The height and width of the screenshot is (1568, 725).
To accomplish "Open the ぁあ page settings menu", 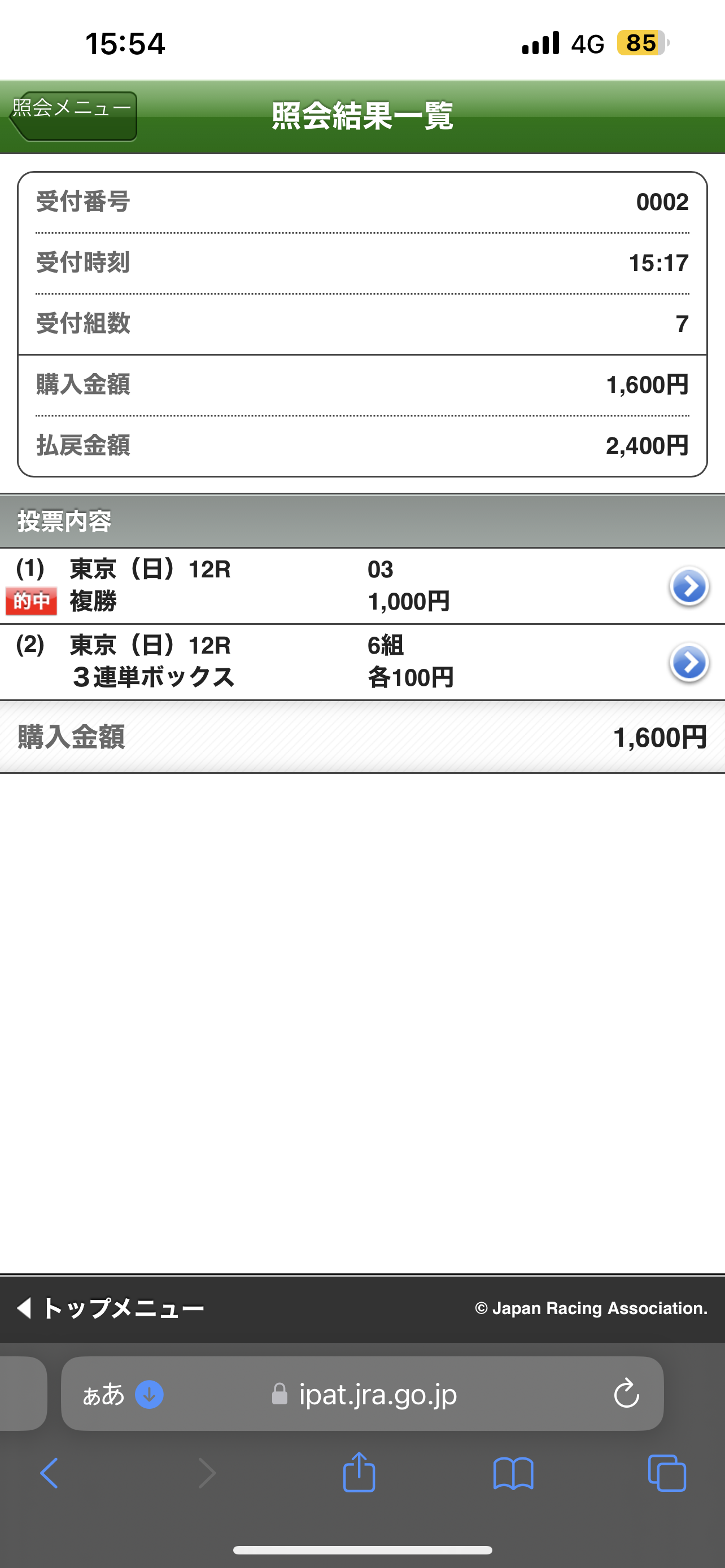I will point(103,1394).
